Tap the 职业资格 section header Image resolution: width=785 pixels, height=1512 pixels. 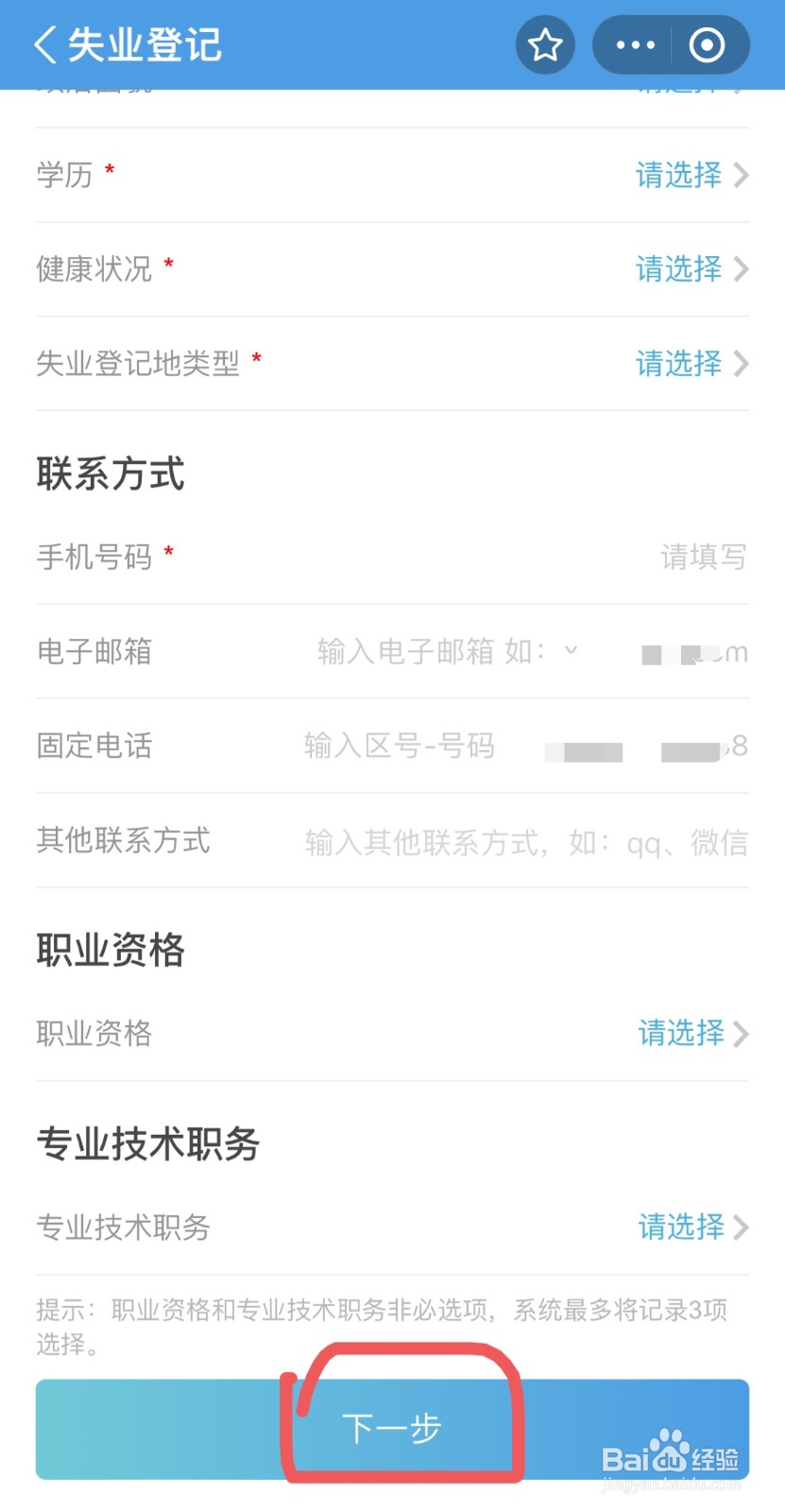[x=111, y=952]
